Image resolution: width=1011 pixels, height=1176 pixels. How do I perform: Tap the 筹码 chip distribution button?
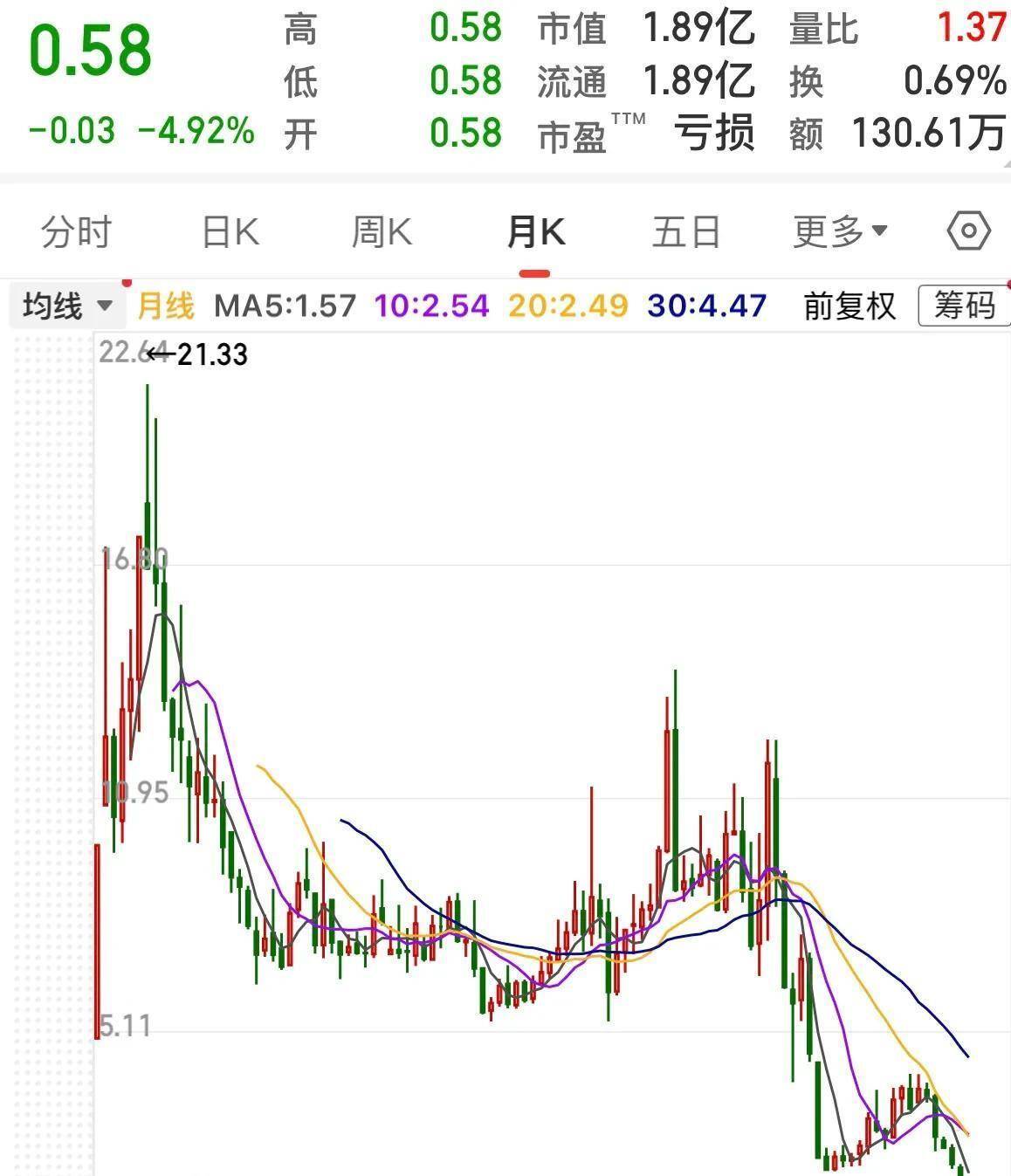pos(964,306)
